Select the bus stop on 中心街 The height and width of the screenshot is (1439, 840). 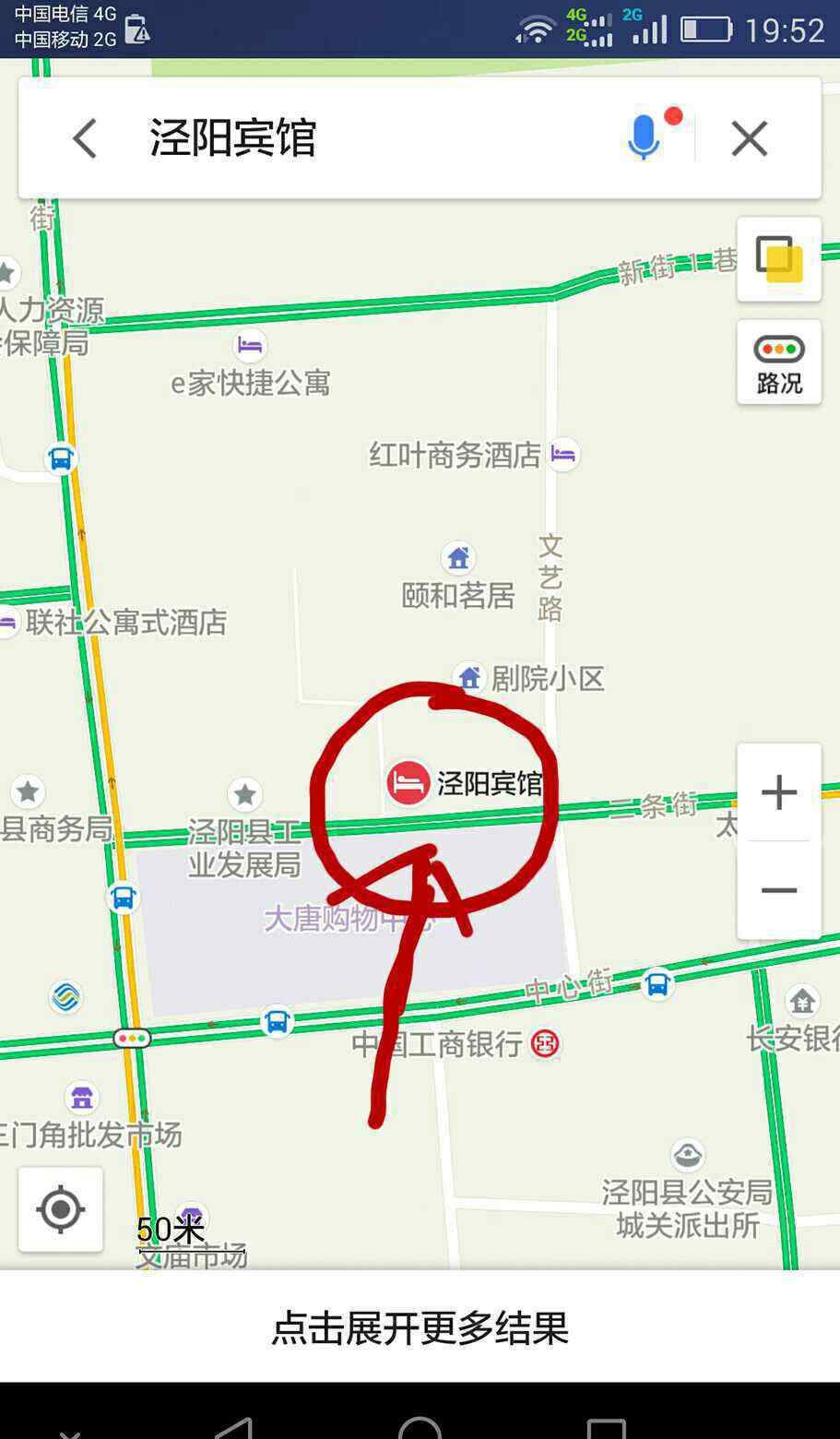(657, 984)
